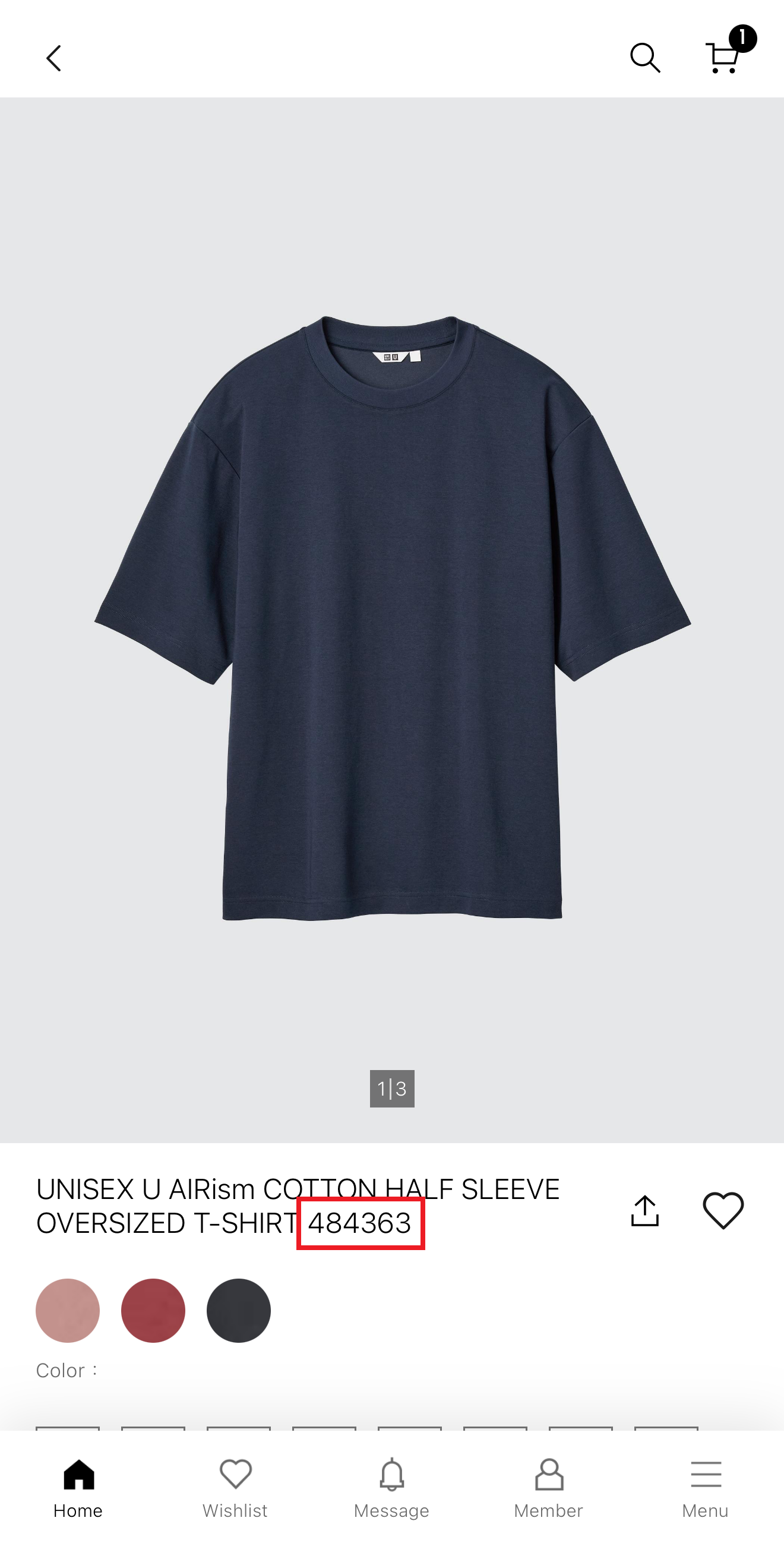Go back to the previous page
The height and width of the screenshot is (1543, 784).
click(x=54, y=59)
